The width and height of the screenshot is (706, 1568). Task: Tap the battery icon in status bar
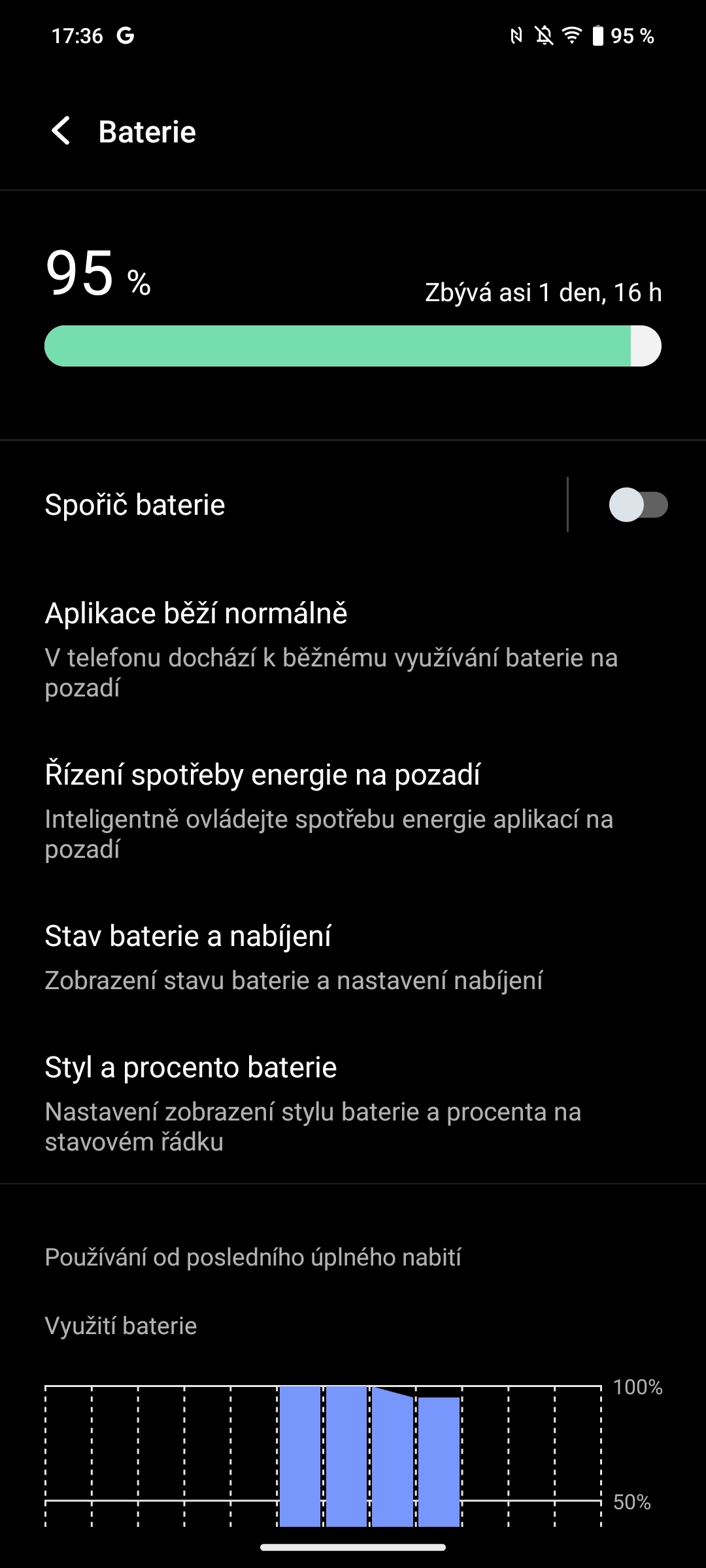(x=596, y=37)
